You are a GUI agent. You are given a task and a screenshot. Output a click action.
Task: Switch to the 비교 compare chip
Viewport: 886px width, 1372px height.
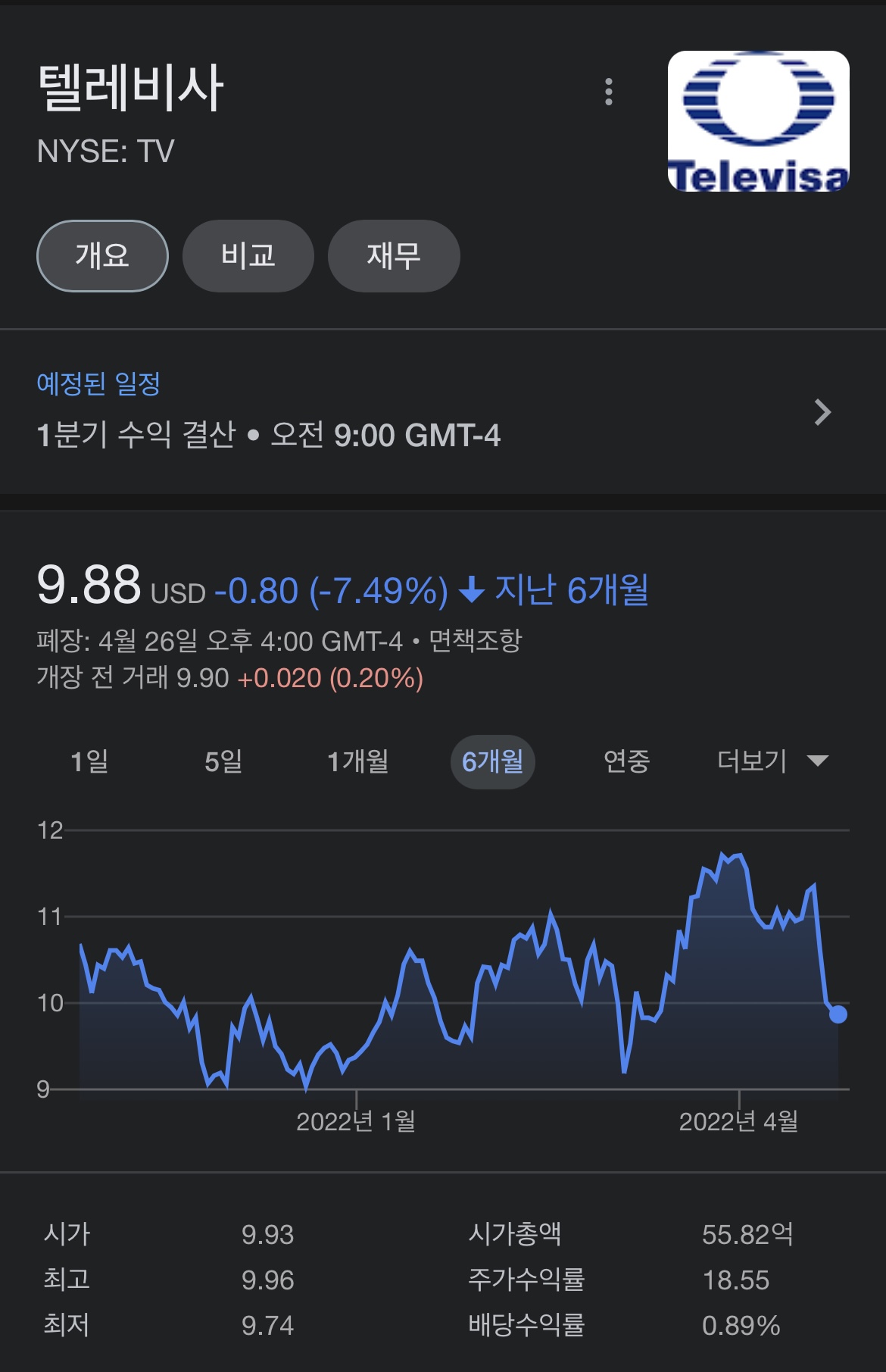pos(248,256)
